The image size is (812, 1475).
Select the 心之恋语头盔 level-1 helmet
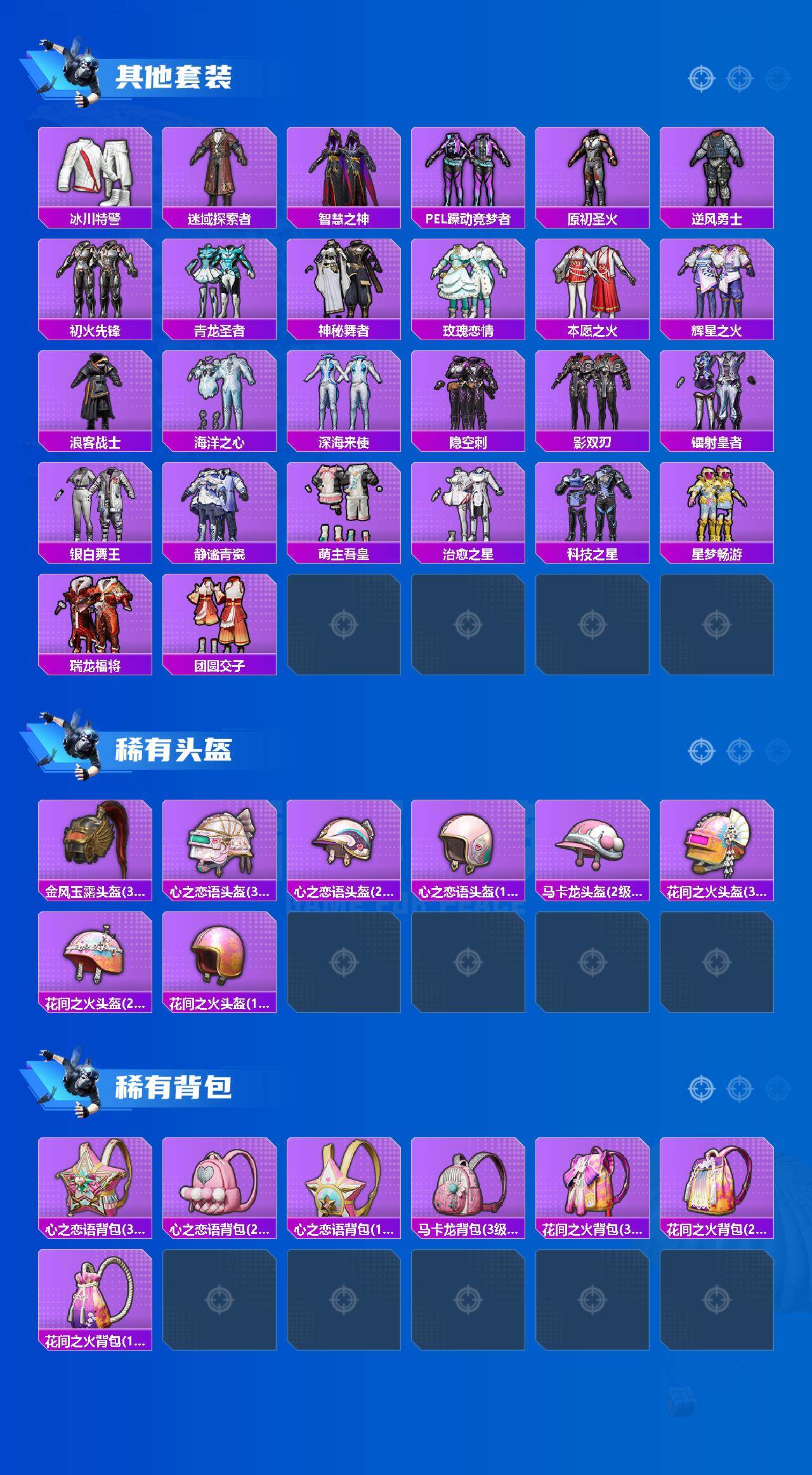(469, 844)
